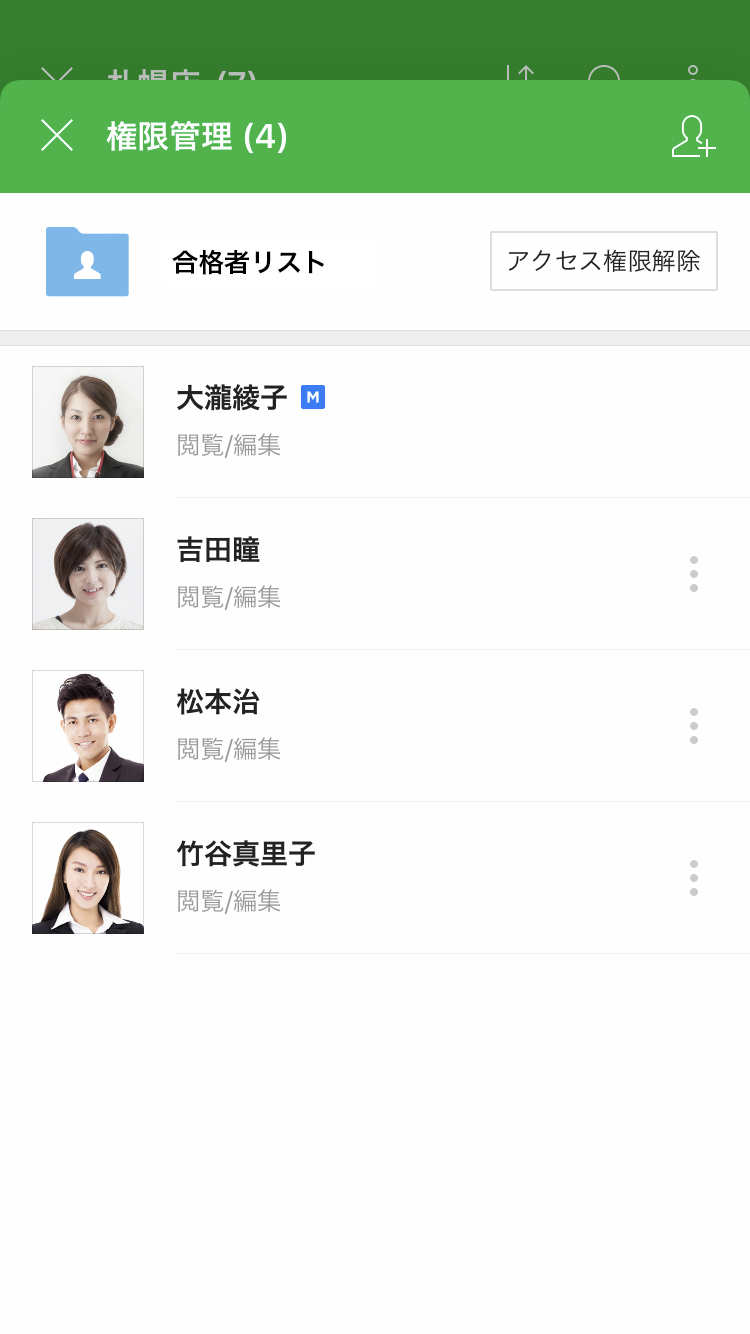The height and width of the screenshot is (1334, 750).
Task: Tap the アクセス権限解除 button
Action: click(603, 261)
